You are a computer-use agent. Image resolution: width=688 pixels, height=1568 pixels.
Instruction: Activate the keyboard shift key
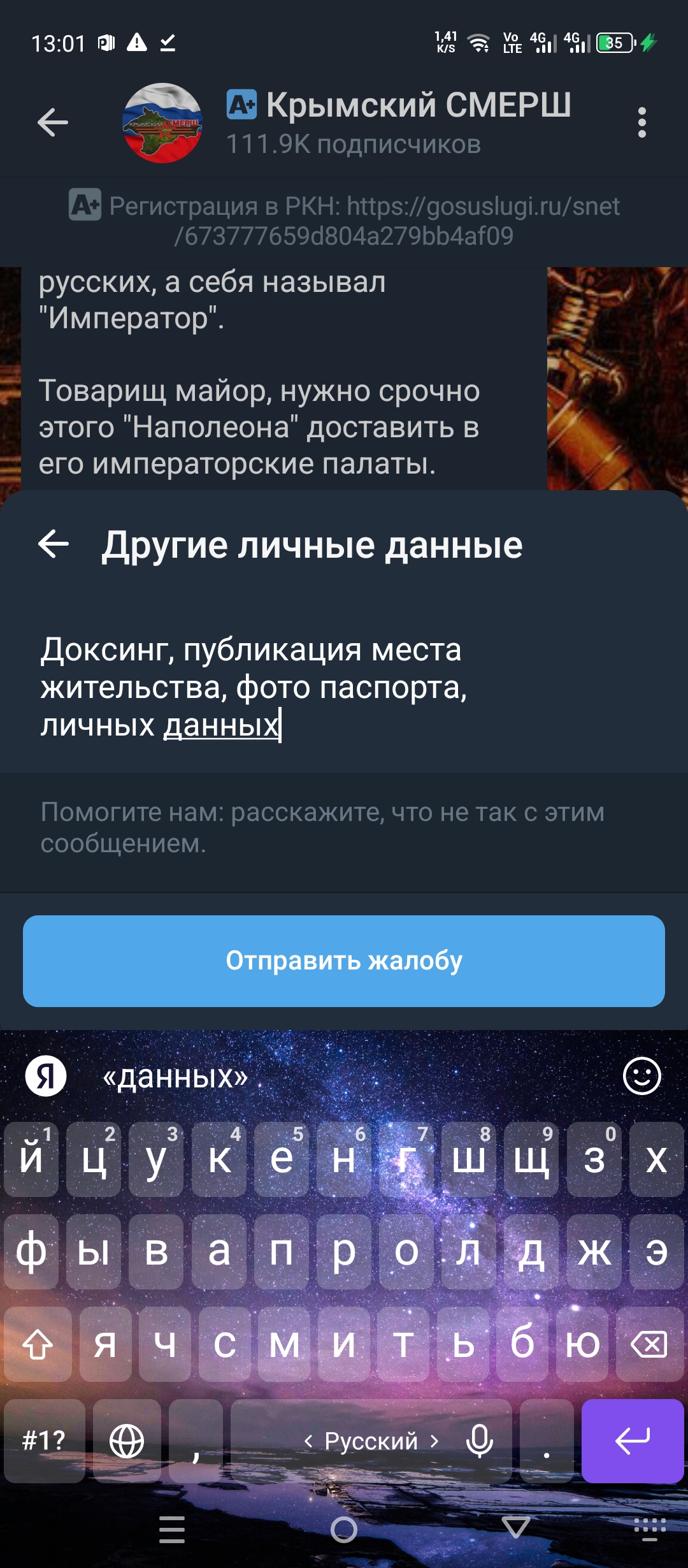point(38,1344)
